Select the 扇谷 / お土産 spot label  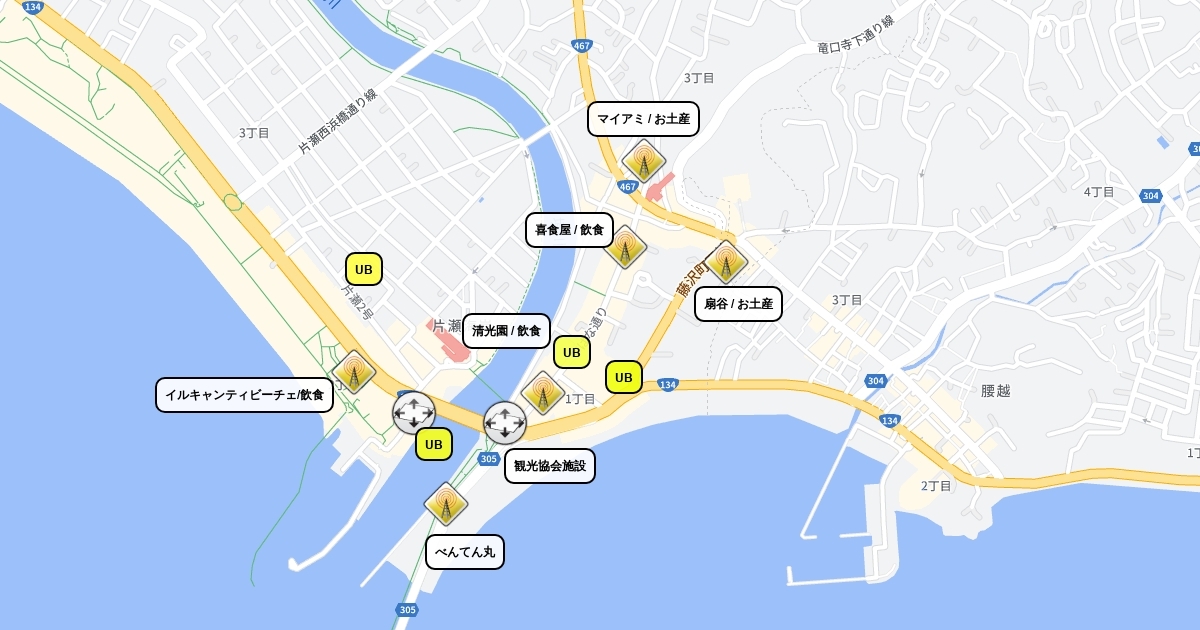[x=738, y=304]
